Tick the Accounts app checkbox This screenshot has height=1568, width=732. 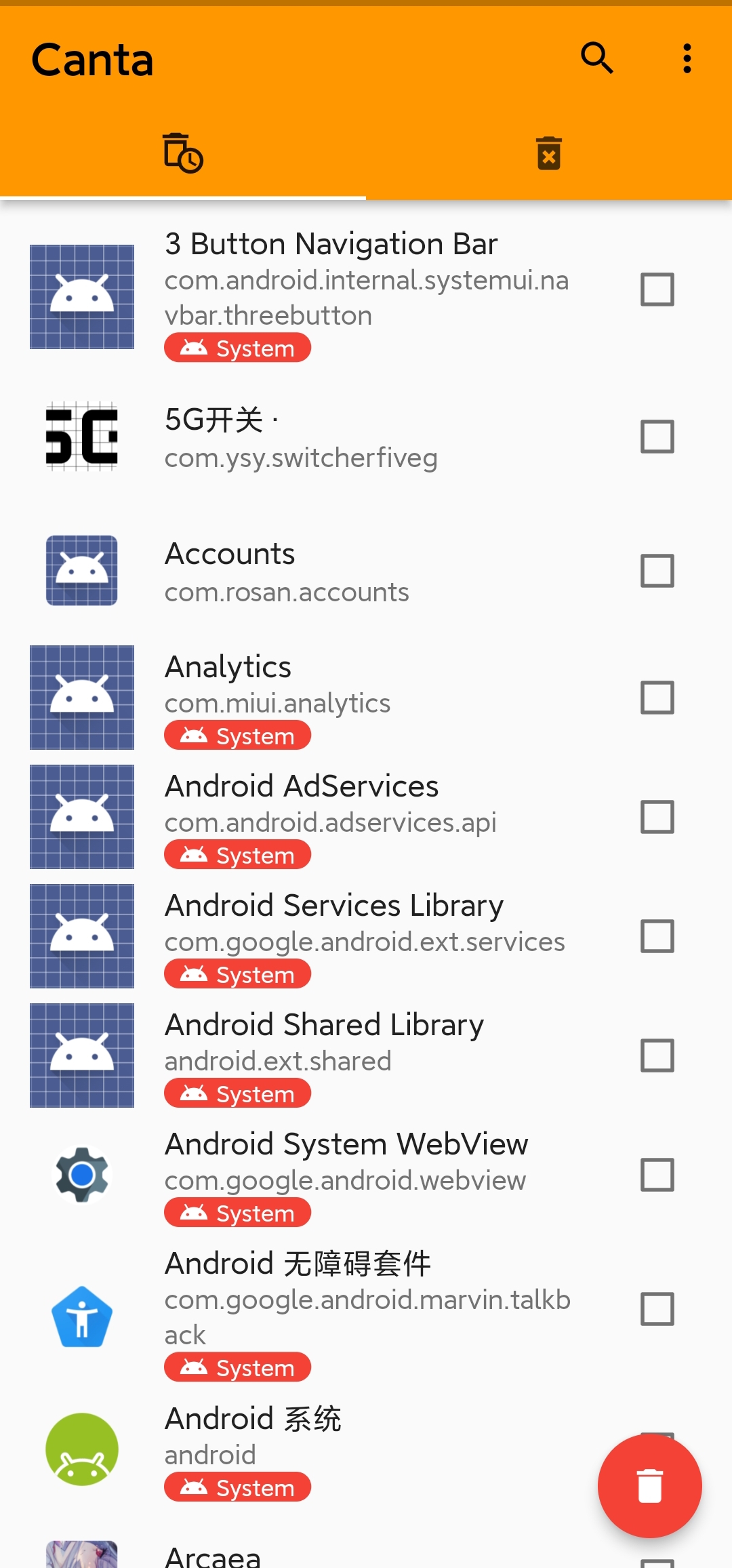pyautogui.click(x=657, y=571)
